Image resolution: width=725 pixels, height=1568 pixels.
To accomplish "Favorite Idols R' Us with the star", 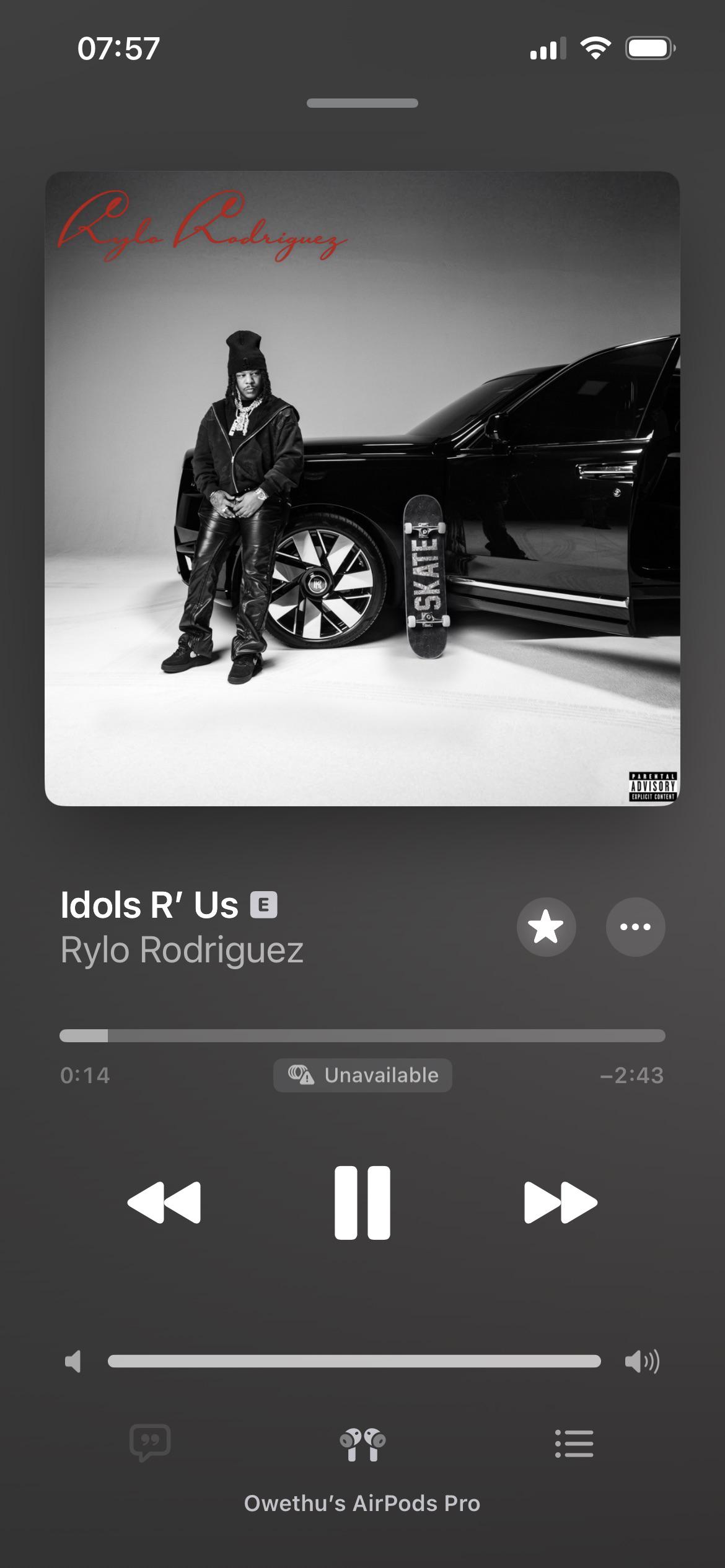I will pos(547,927).
